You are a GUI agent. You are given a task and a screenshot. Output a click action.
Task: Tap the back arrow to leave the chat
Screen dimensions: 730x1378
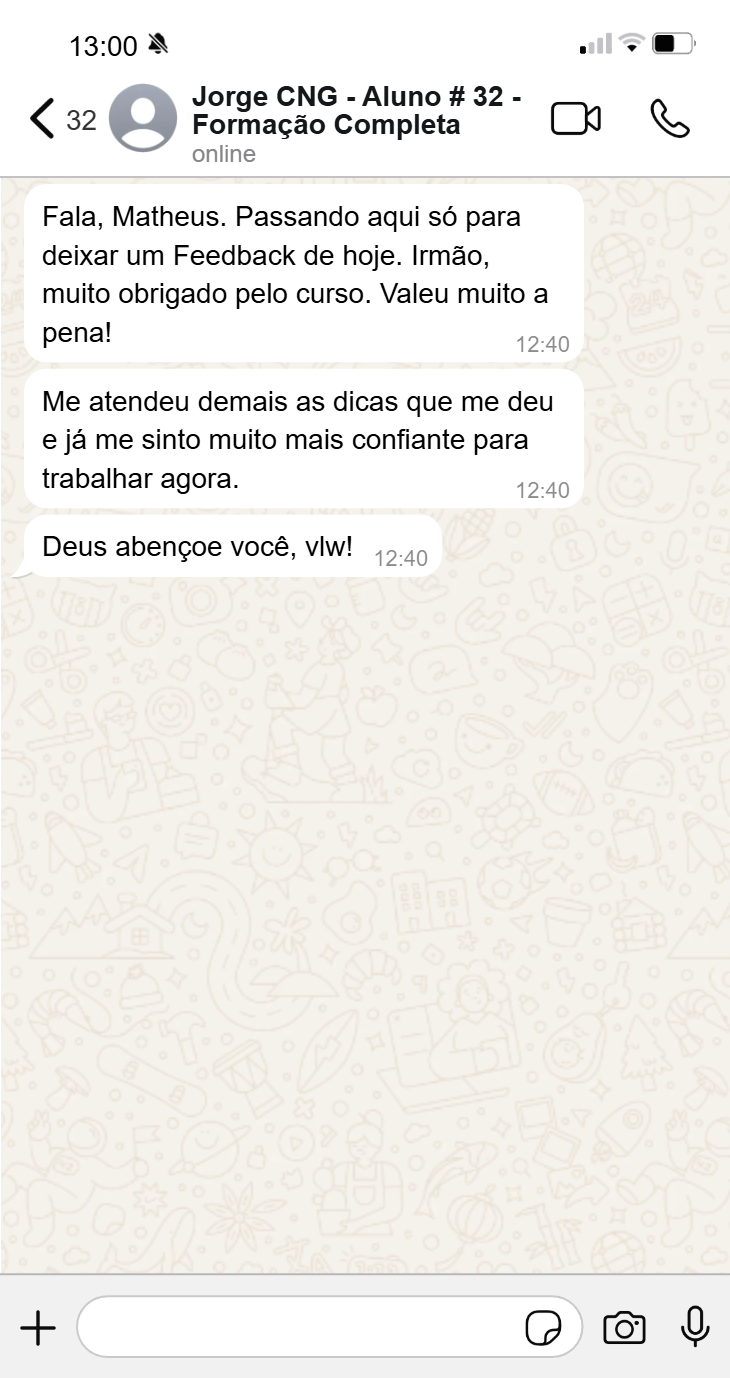(x=40, y=117)
